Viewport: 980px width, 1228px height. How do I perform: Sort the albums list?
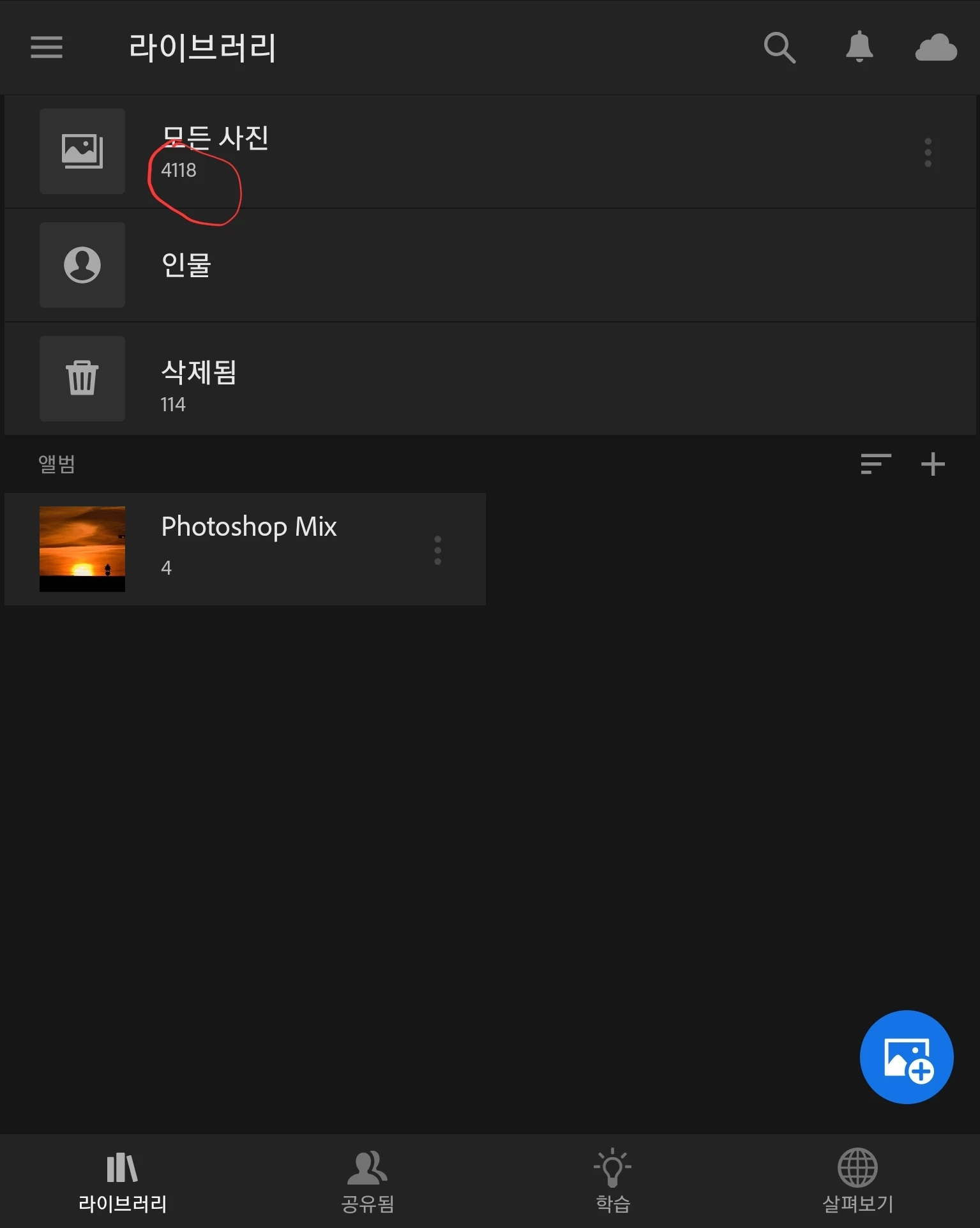(875, 464)
